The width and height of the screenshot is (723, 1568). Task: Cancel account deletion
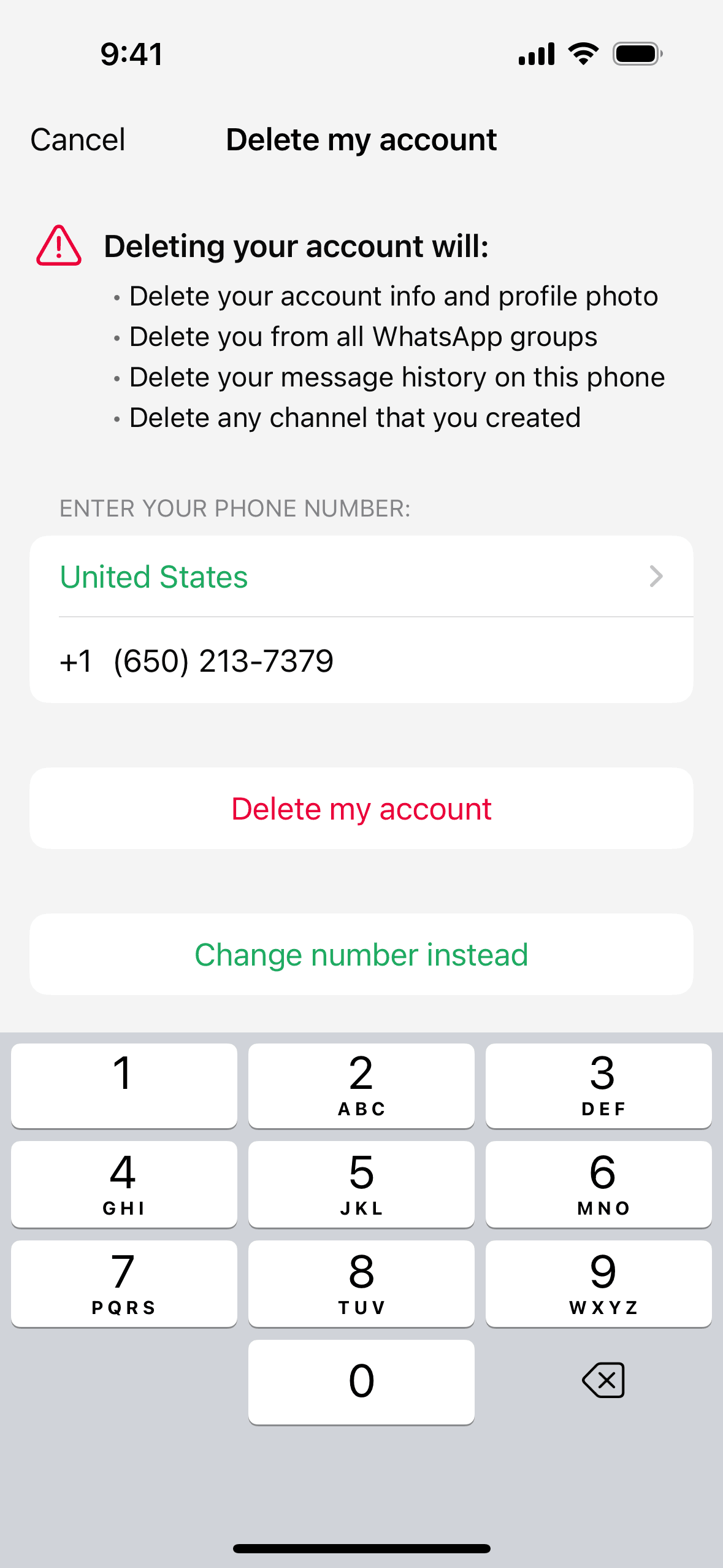[x=78, y=140]
